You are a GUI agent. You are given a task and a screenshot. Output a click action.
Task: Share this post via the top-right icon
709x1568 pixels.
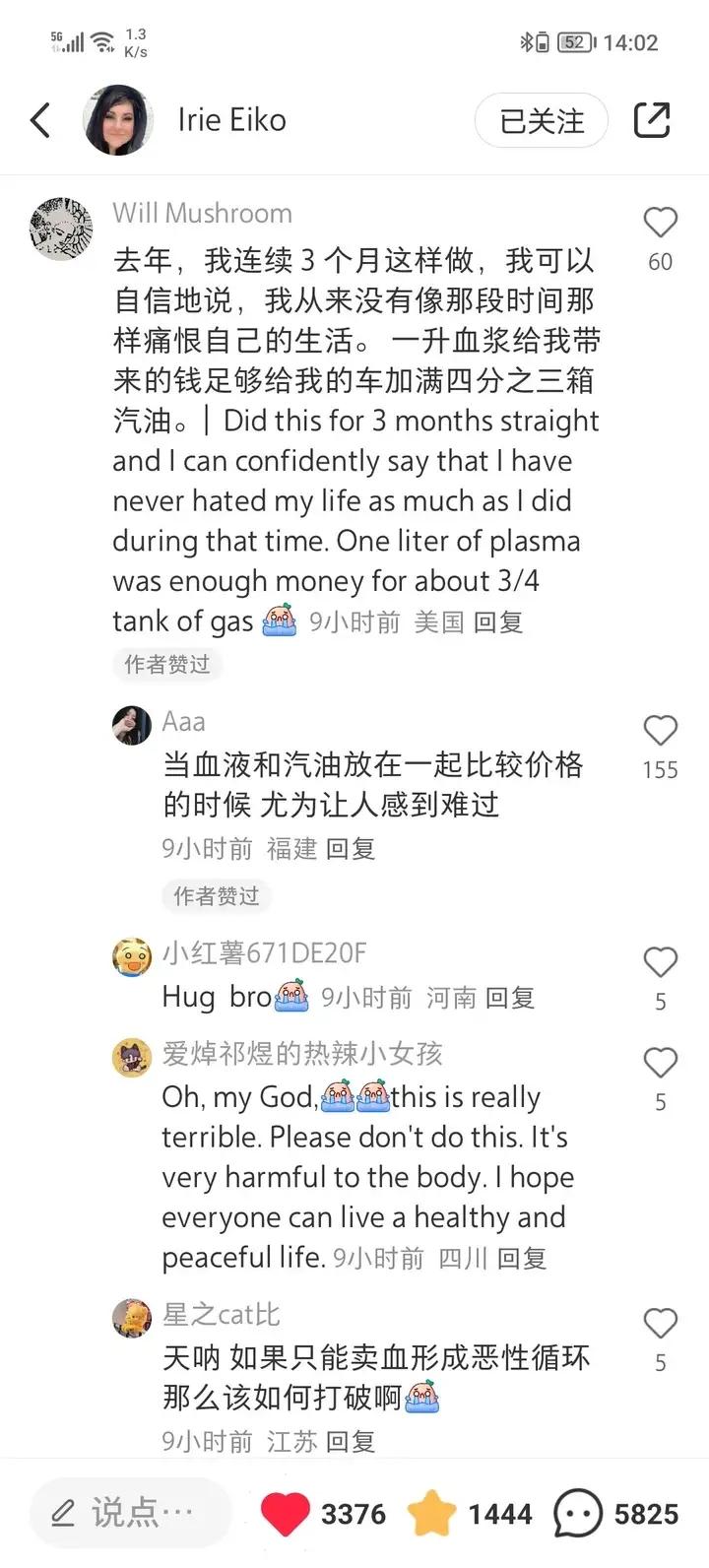point(652,120)
